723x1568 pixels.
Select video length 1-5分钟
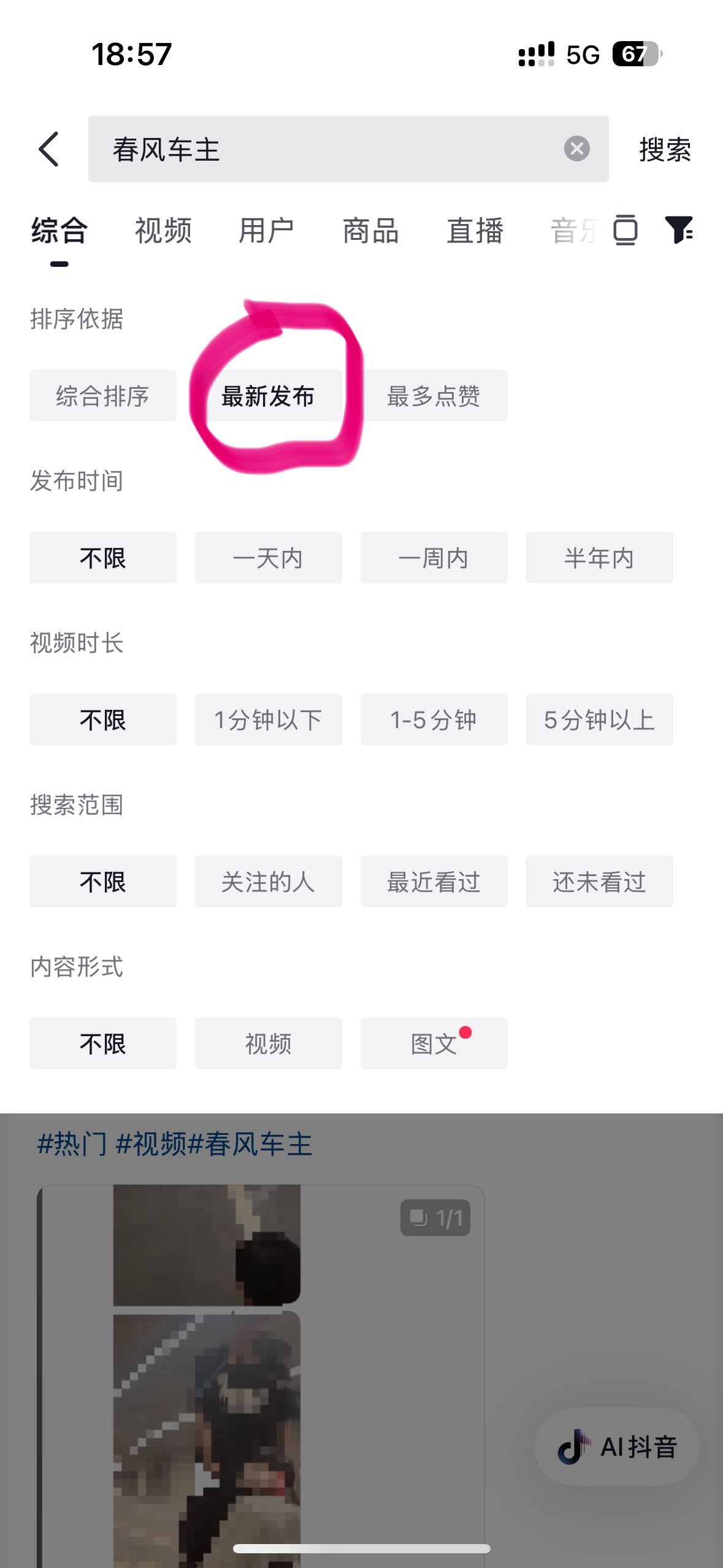point(434,720)
